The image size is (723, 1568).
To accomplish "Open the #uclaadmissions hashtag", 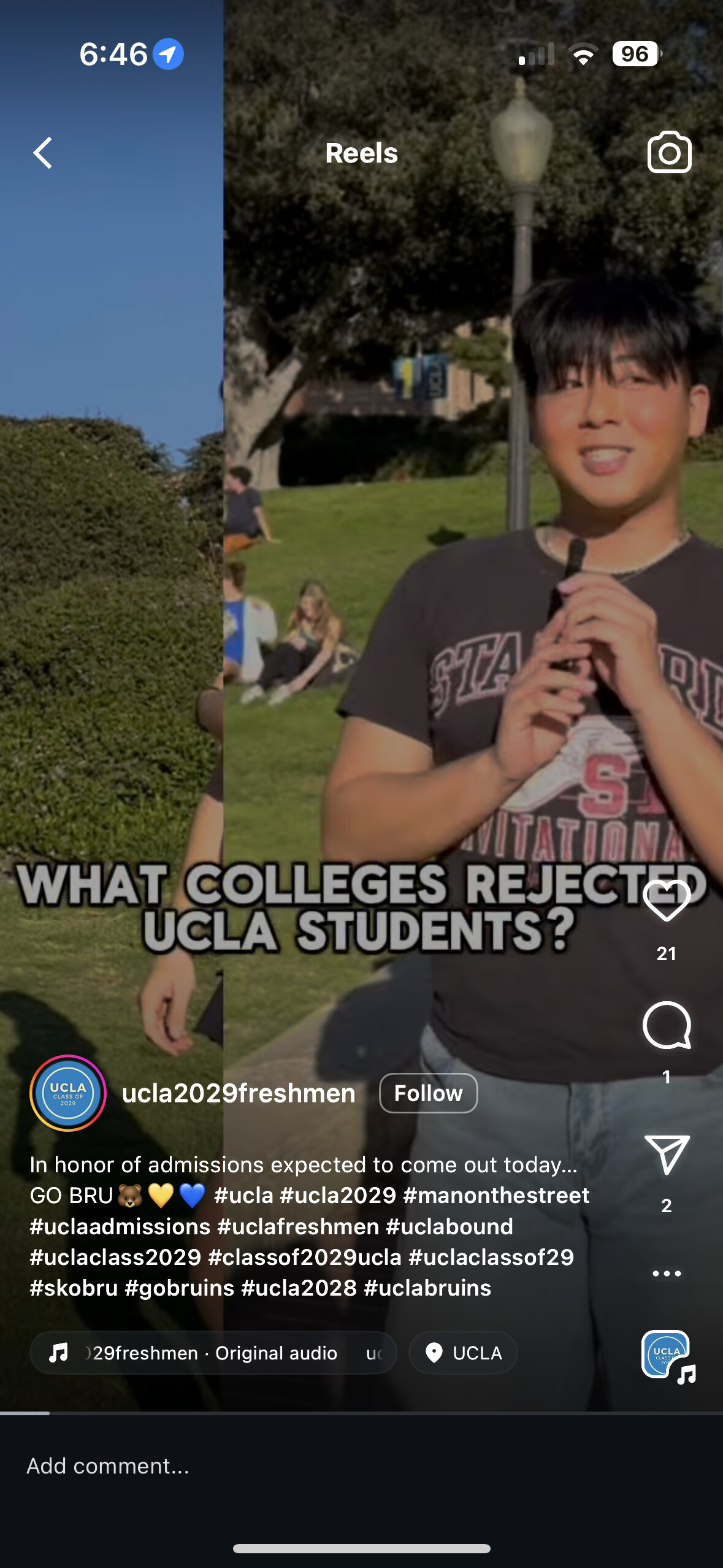I will pyautogui.click(x=120, y=1226).
